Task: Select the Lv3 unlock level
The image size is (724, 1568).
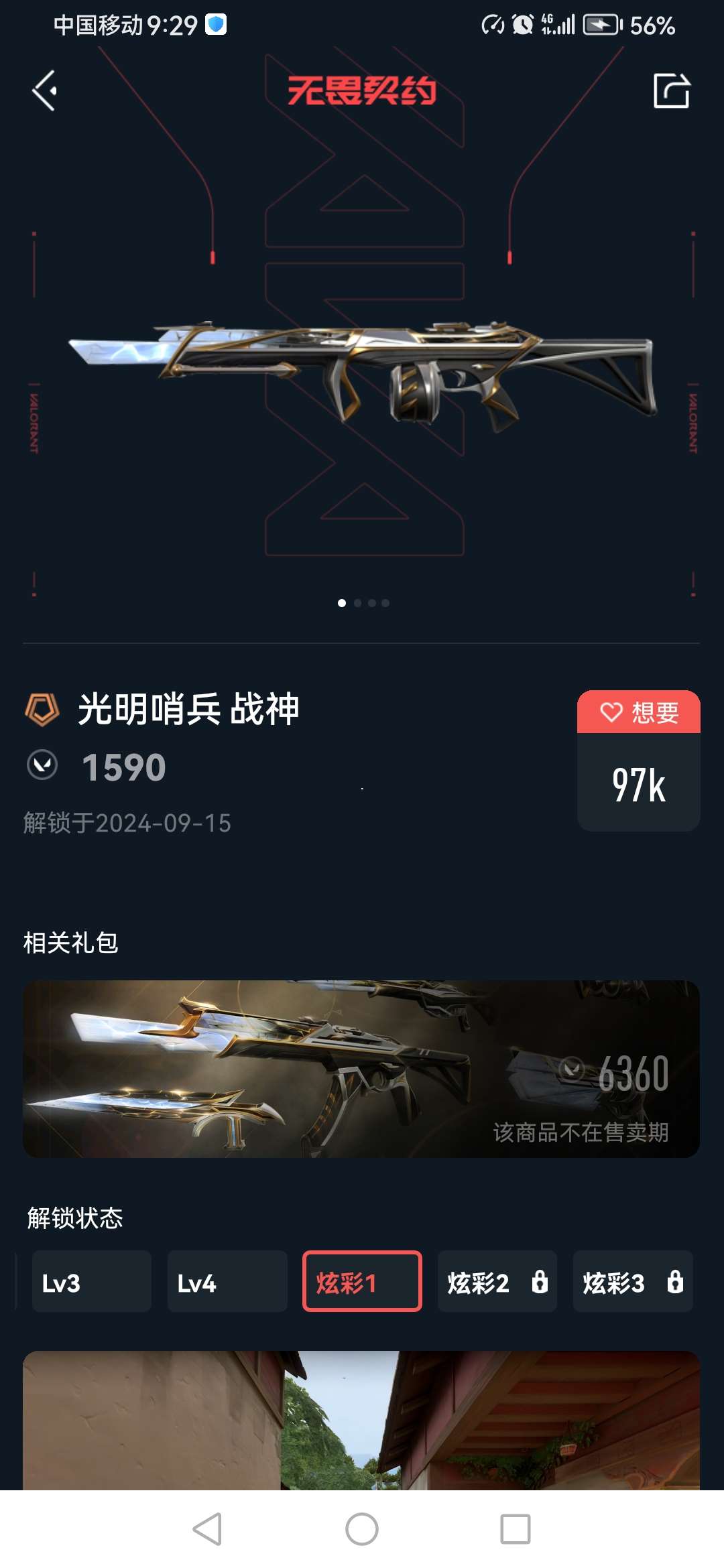Action: click(x=91, y=1281)
